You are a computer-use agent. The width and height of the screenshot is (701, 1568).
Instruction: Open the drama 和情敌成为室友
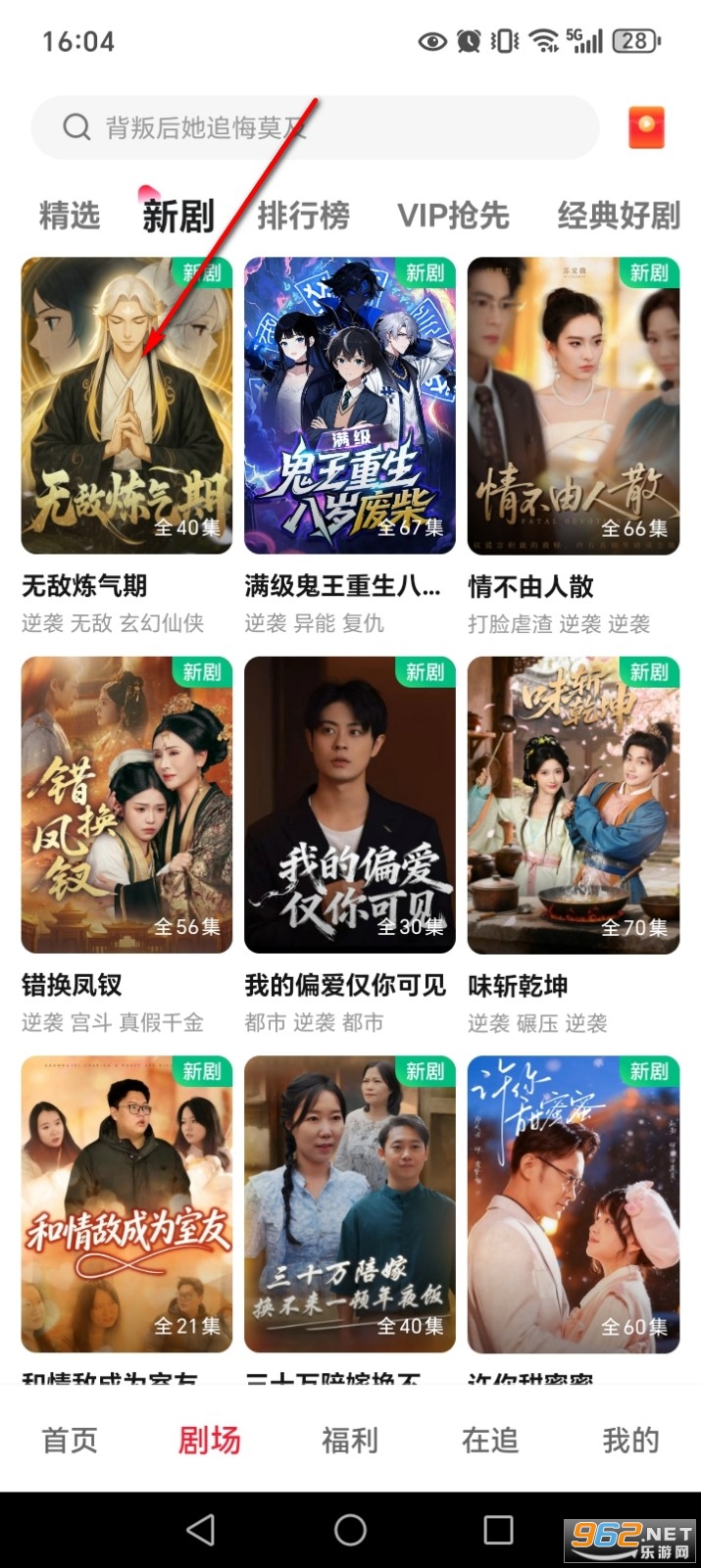(126, 1203)
